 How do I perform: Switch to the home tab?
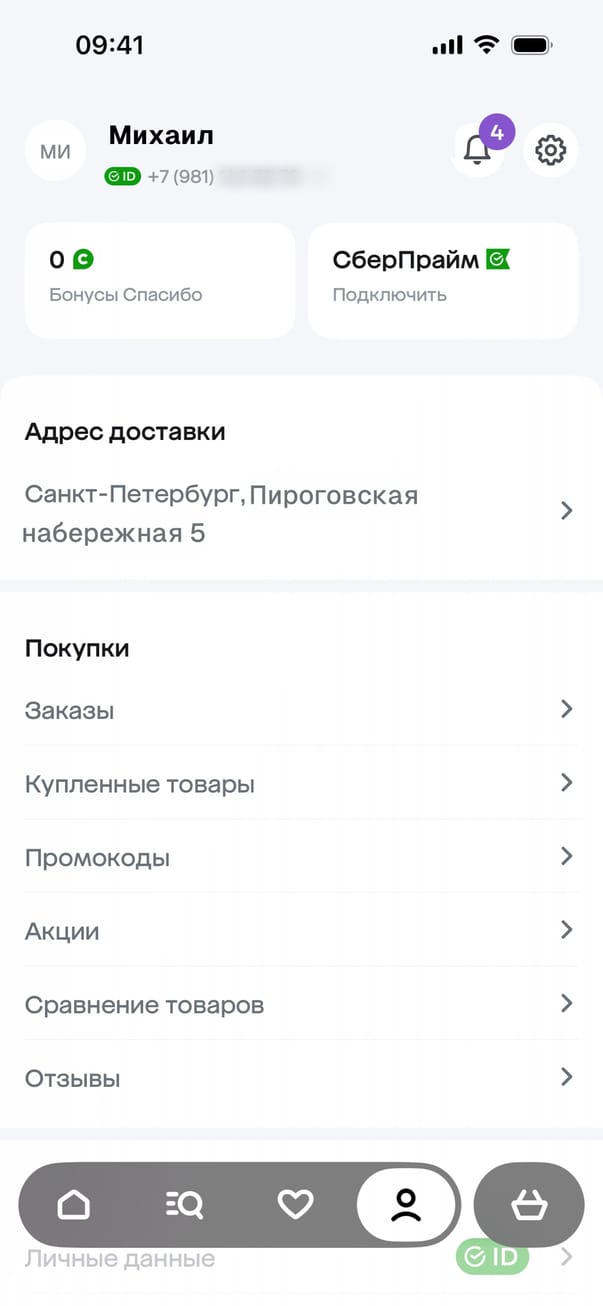(x=74, y=1205)
